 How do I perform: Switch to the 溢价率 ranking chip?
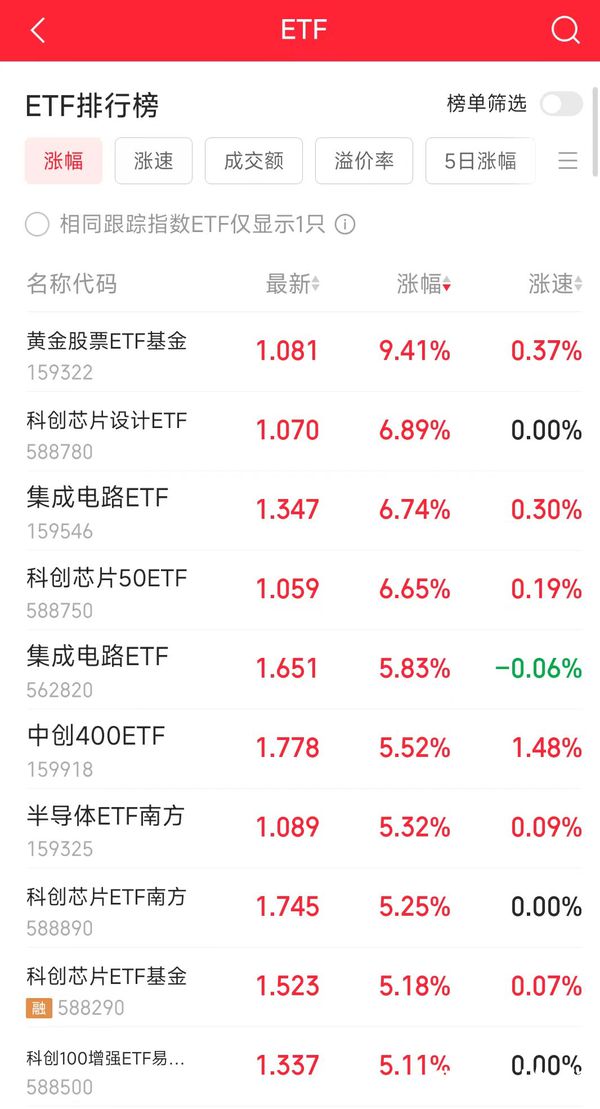pos(364,161)
